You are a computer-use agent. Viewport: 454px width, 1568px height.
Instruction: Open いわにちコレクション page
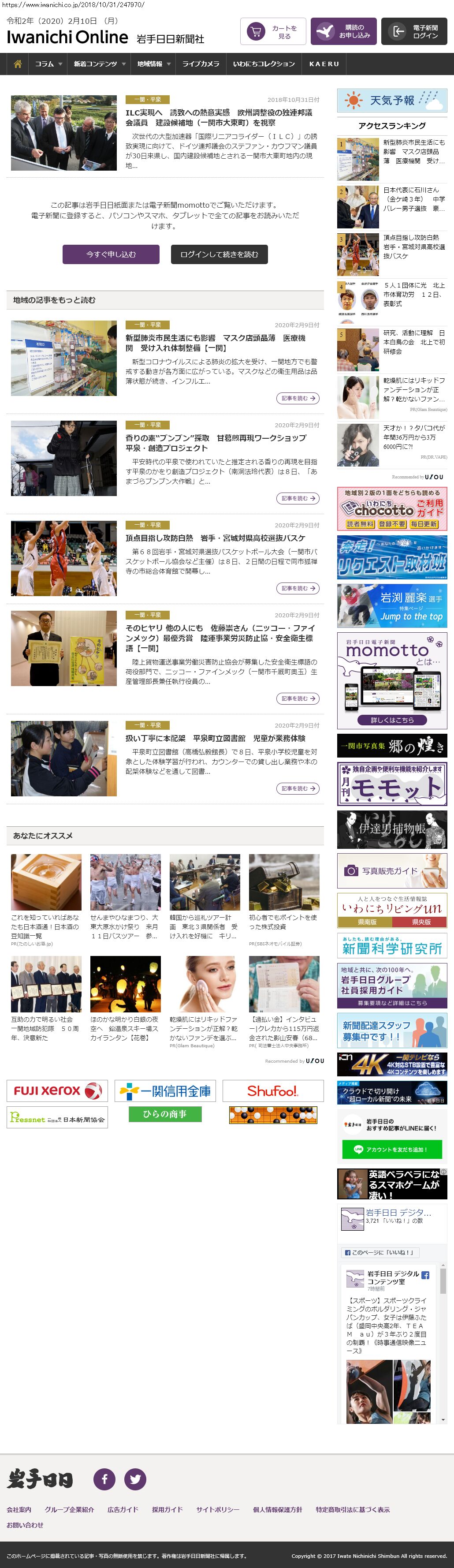tap(264, 64)
